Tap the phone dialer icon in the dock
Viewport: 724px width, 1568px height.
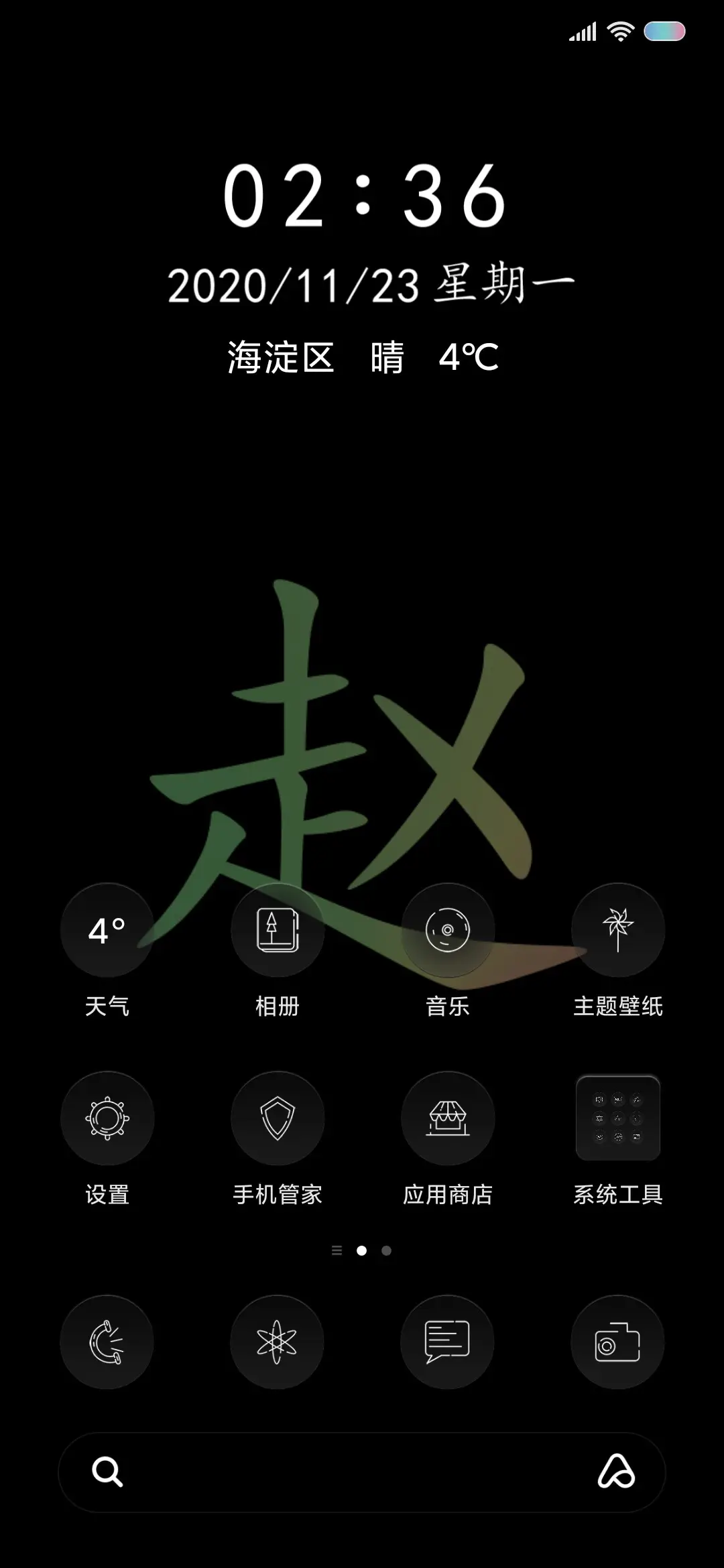tap(107, 1342)
